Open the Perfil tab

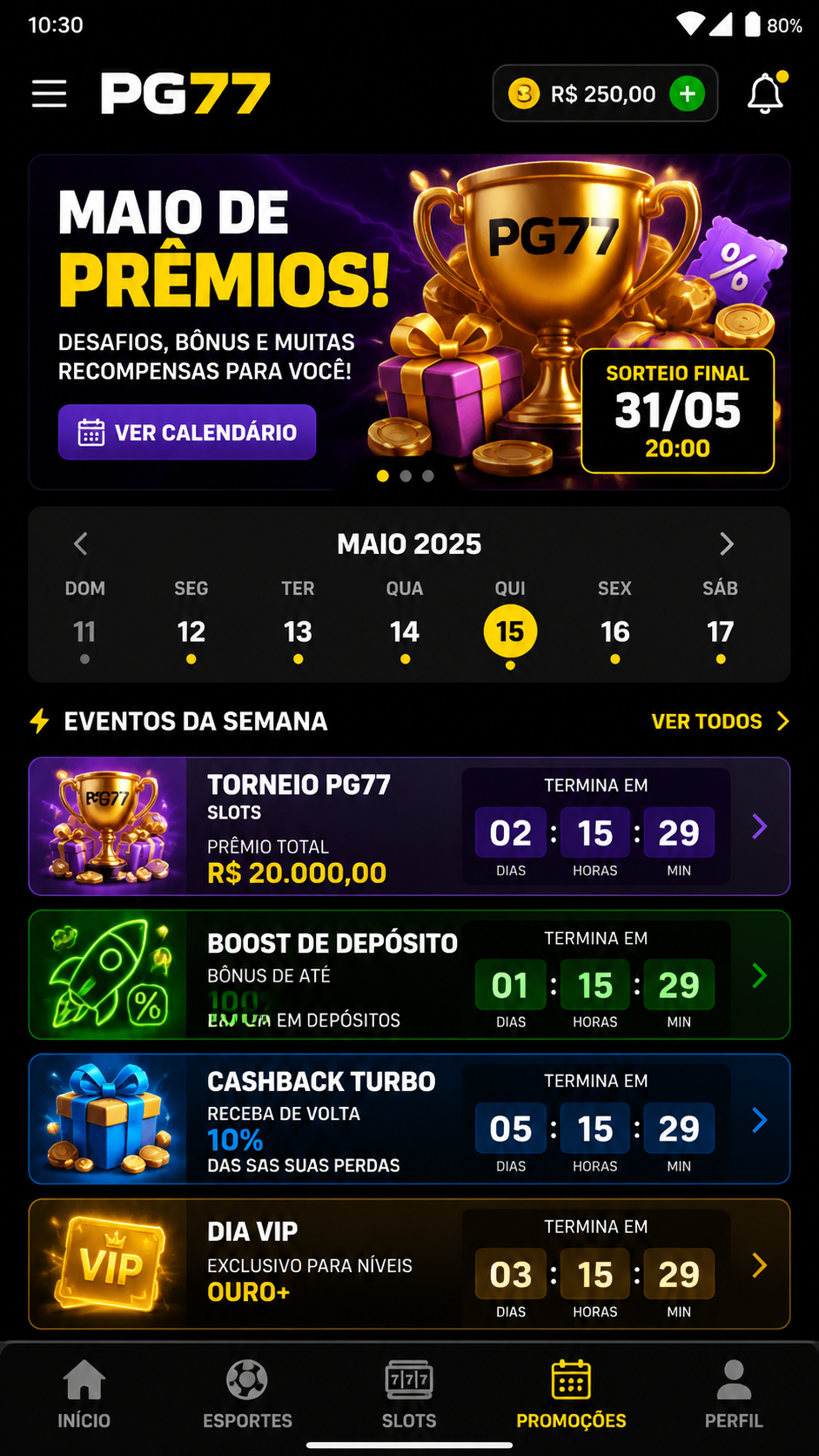[734, 1395]
